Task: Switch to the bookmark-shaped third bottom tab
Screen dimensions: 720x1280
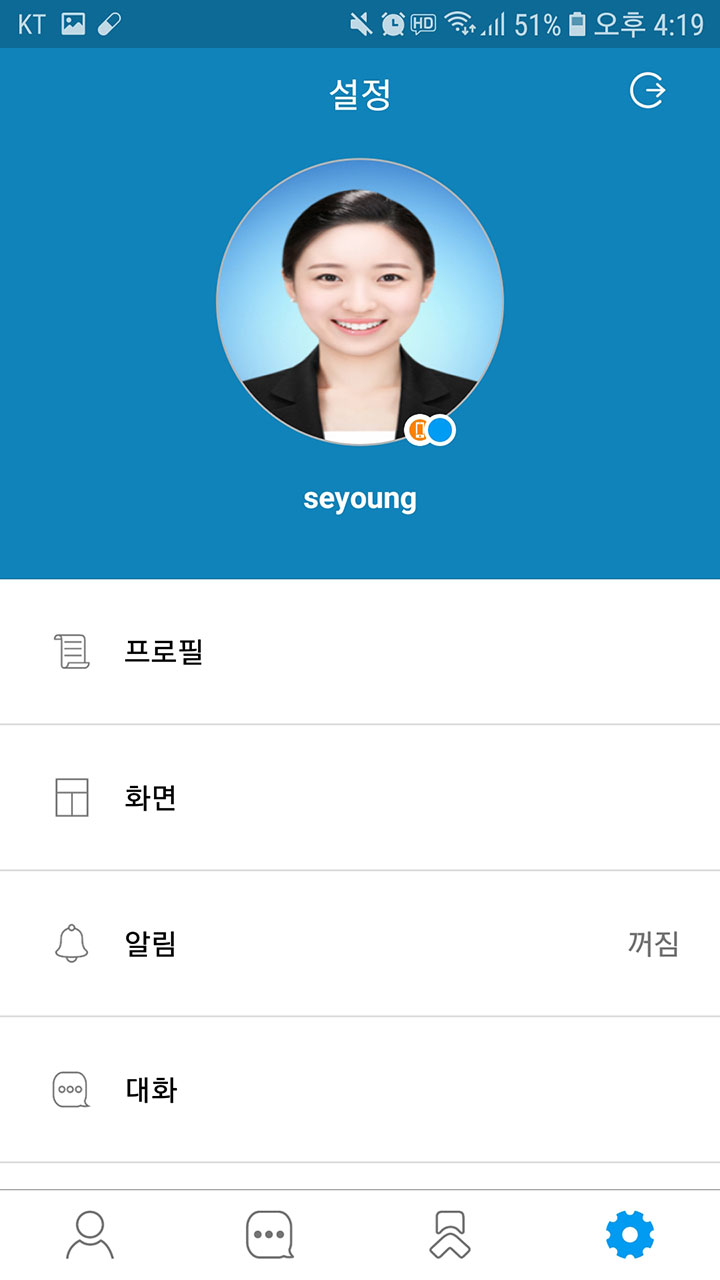Action: (450, 1235)
